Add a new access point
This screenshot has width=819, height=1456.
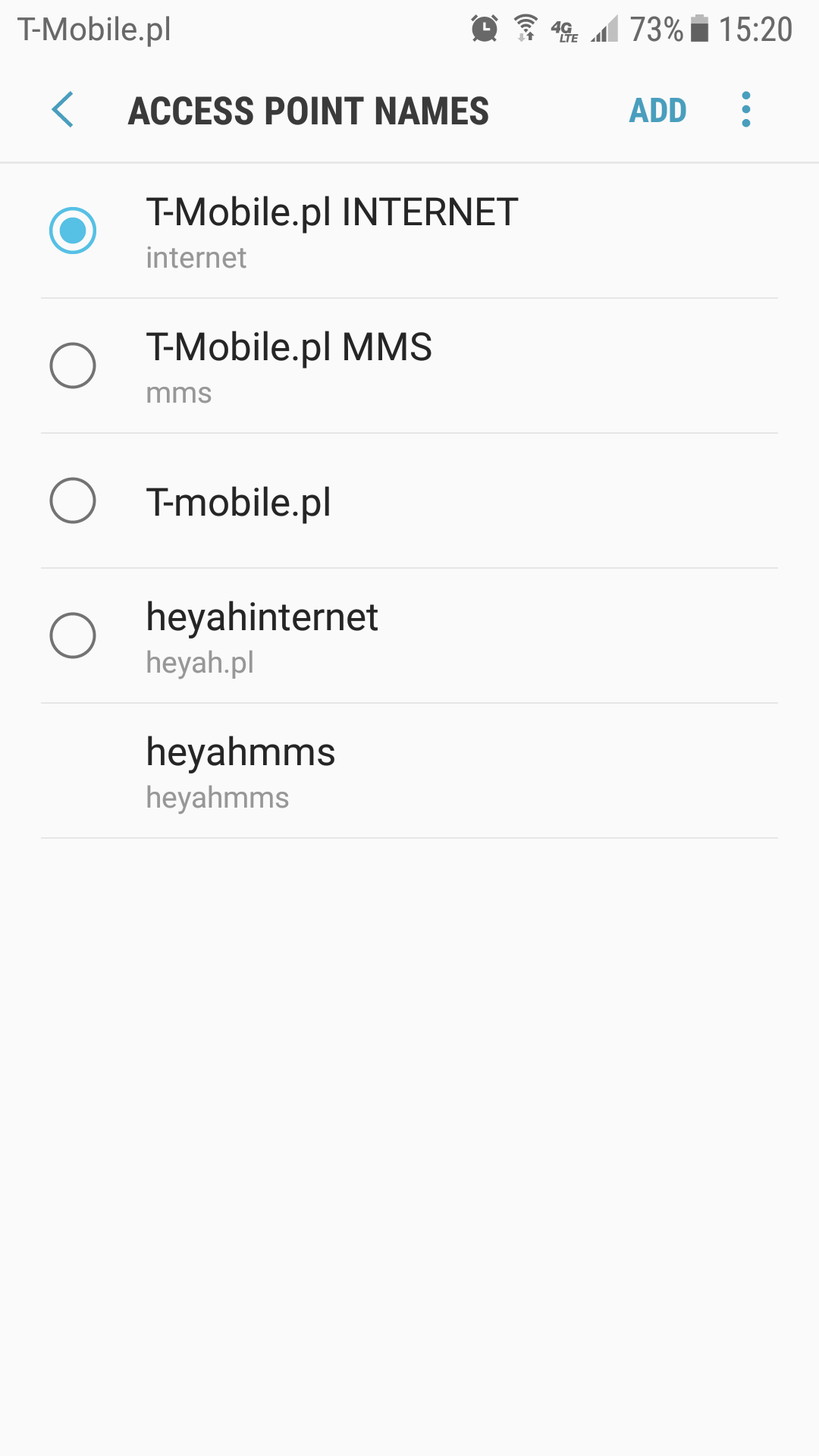(657, 111)
